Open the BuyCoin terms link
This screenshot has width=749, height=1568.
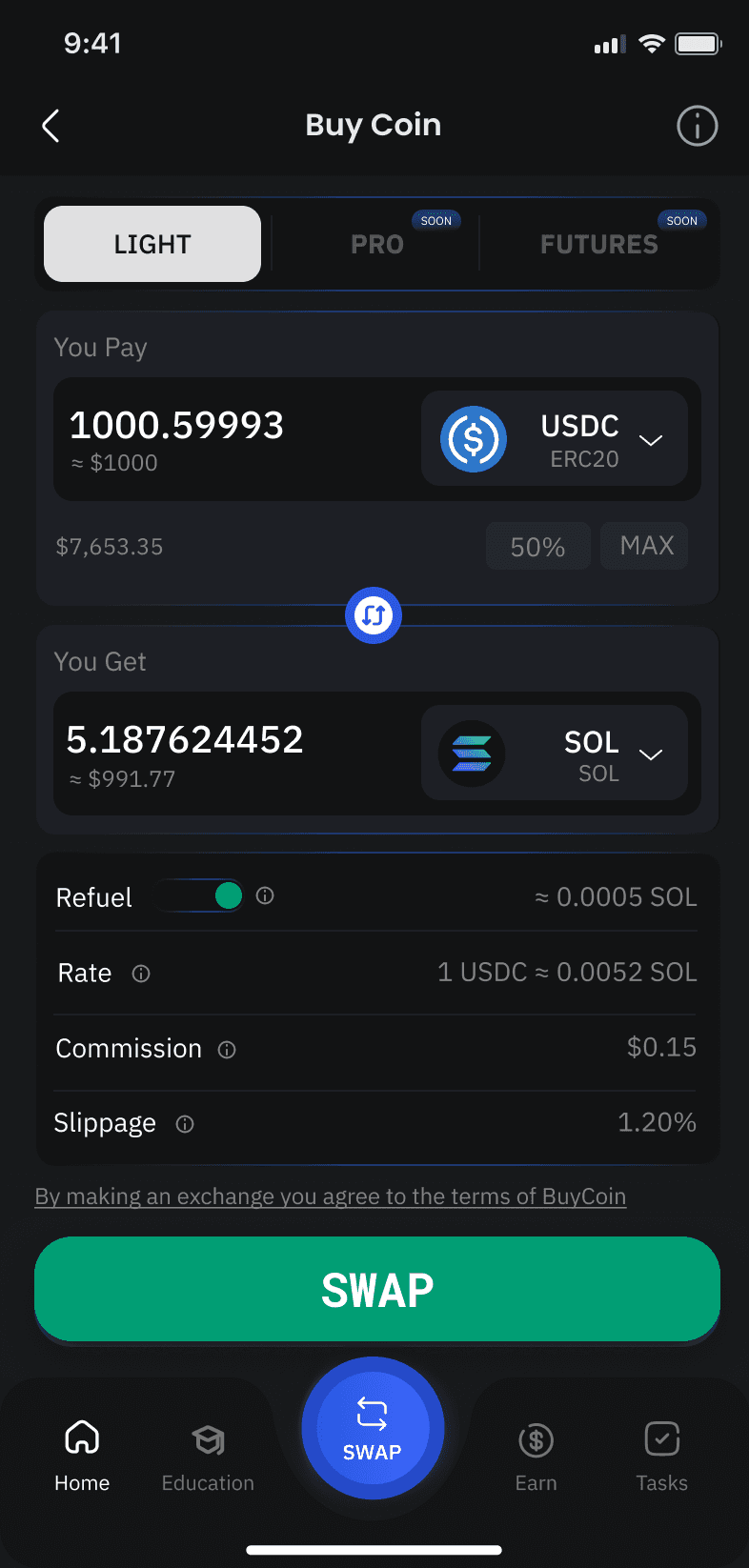click(330, 1196)
